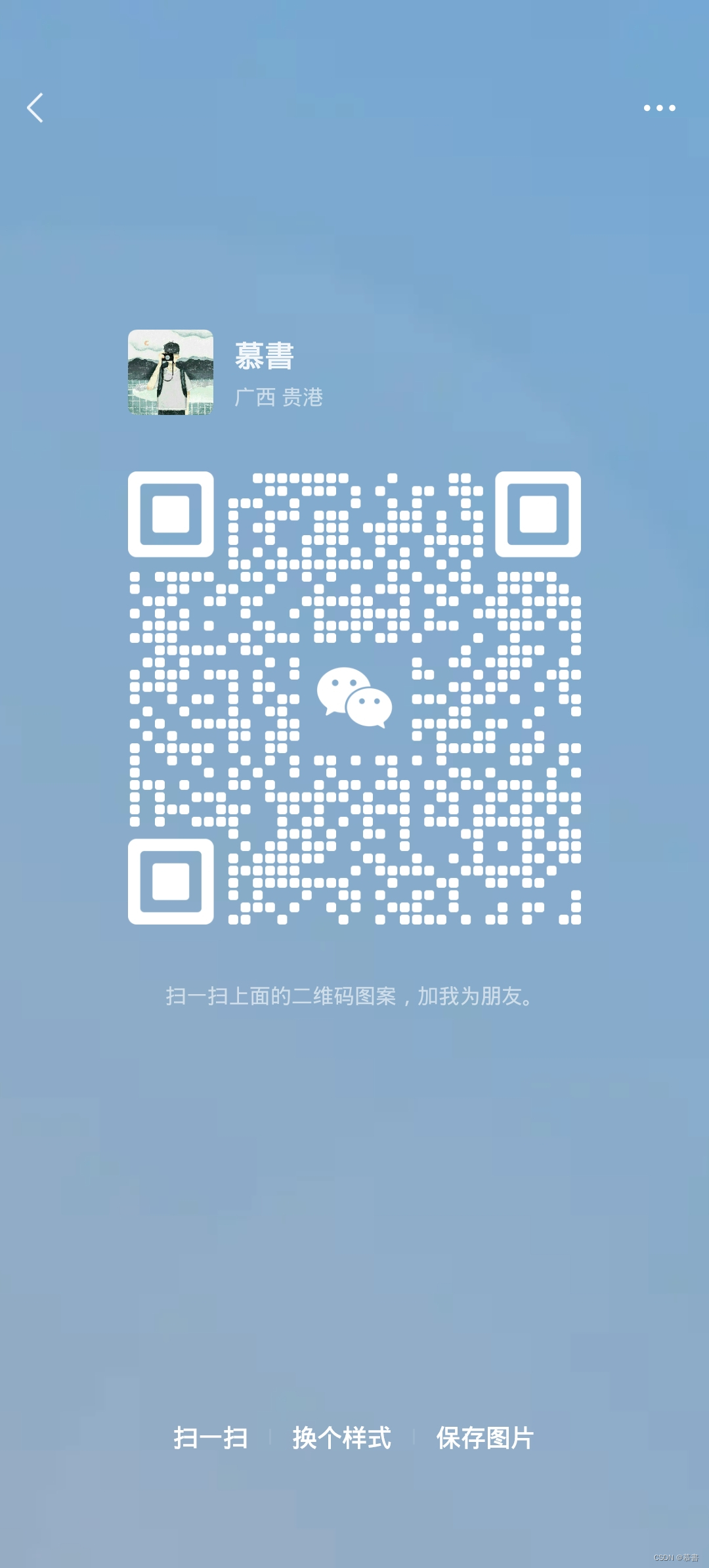Open the three-dot more options menu
709x1568 pixels.
[659, 108]
